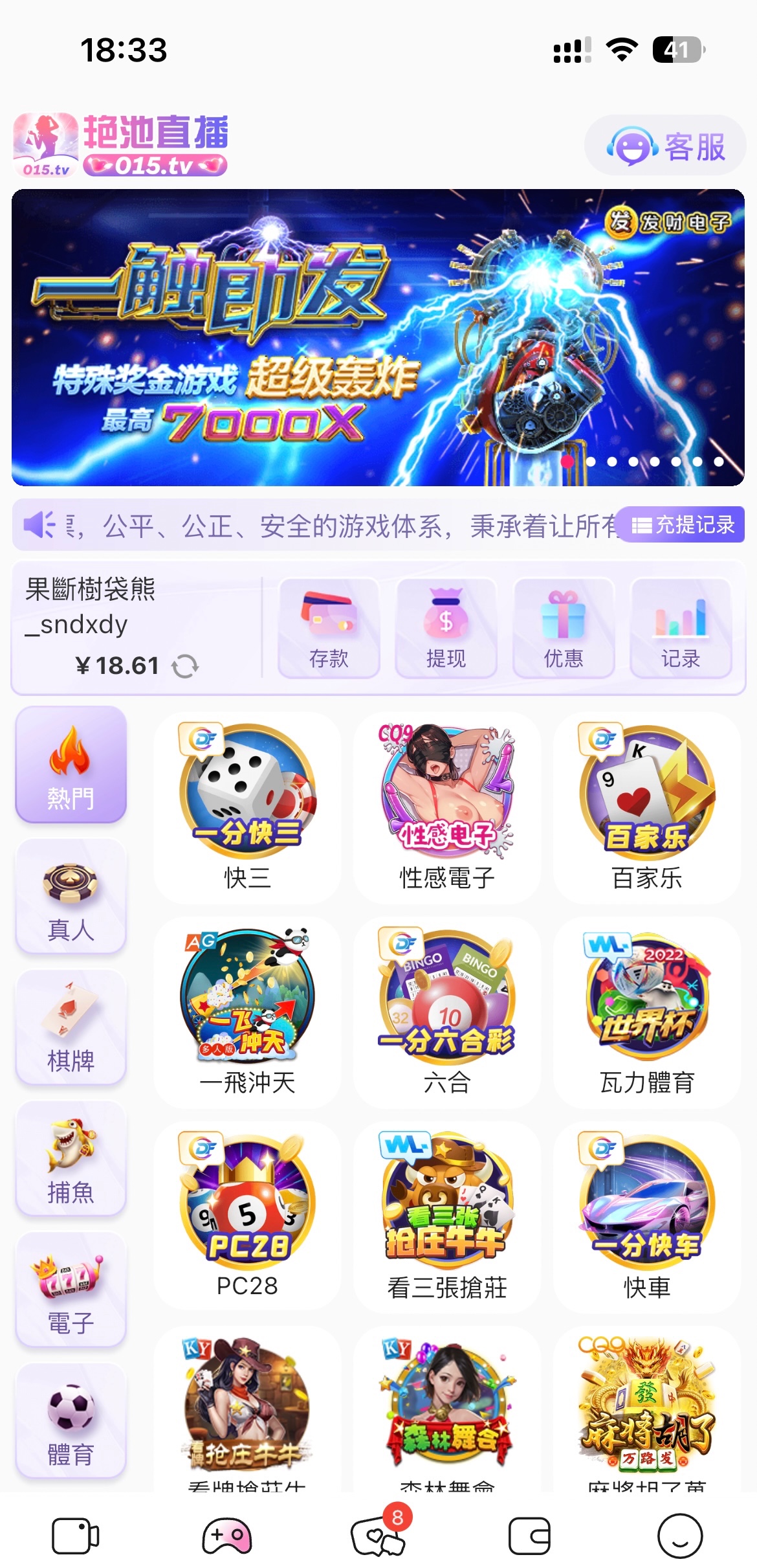757x1568 pixels.
Task: Open the 一飛沖天 game
Action: tap(247, 1011)
